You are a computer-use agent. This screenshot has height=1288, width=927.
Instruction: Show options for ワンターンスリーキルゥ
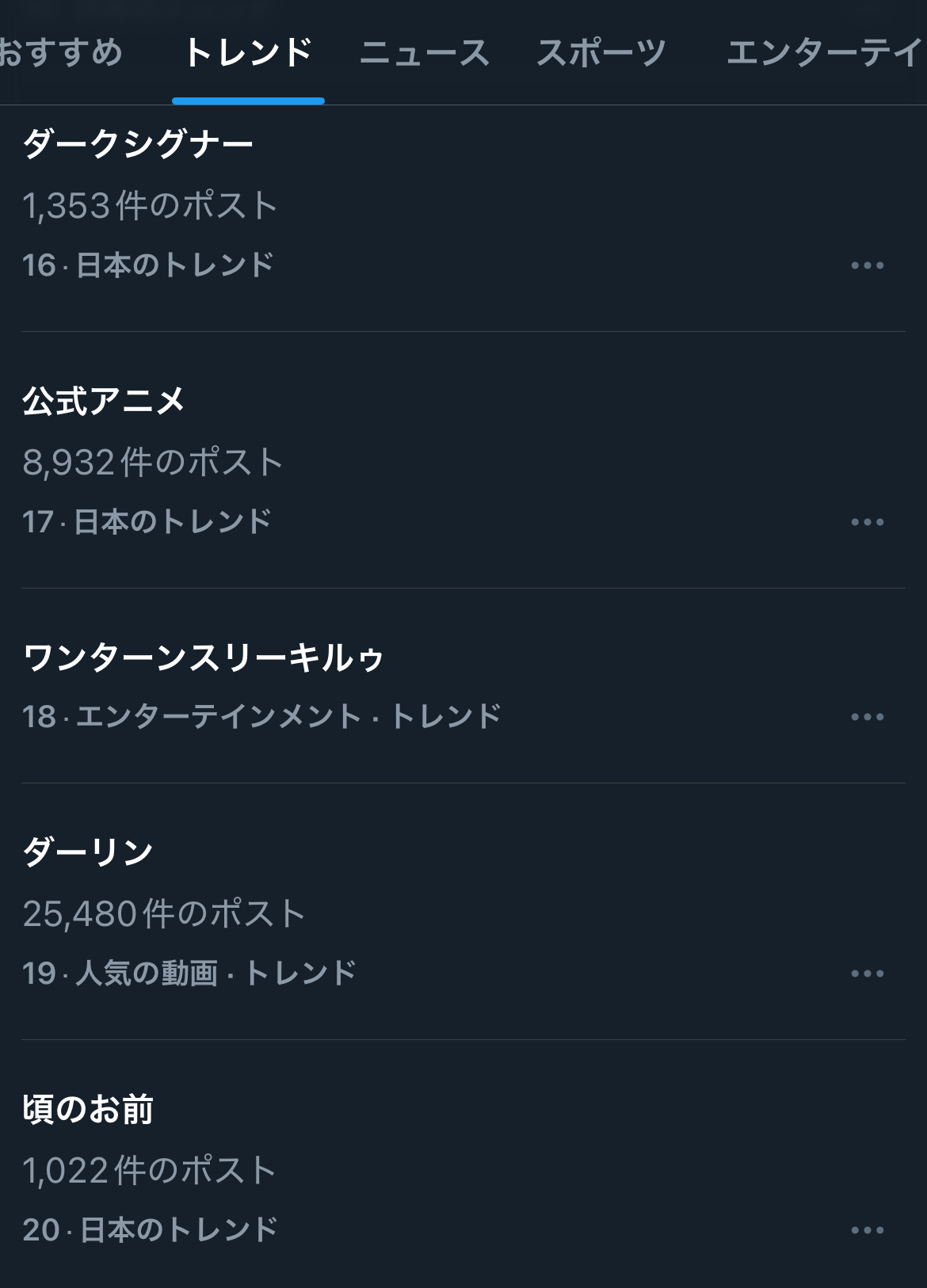pos(867,717)
